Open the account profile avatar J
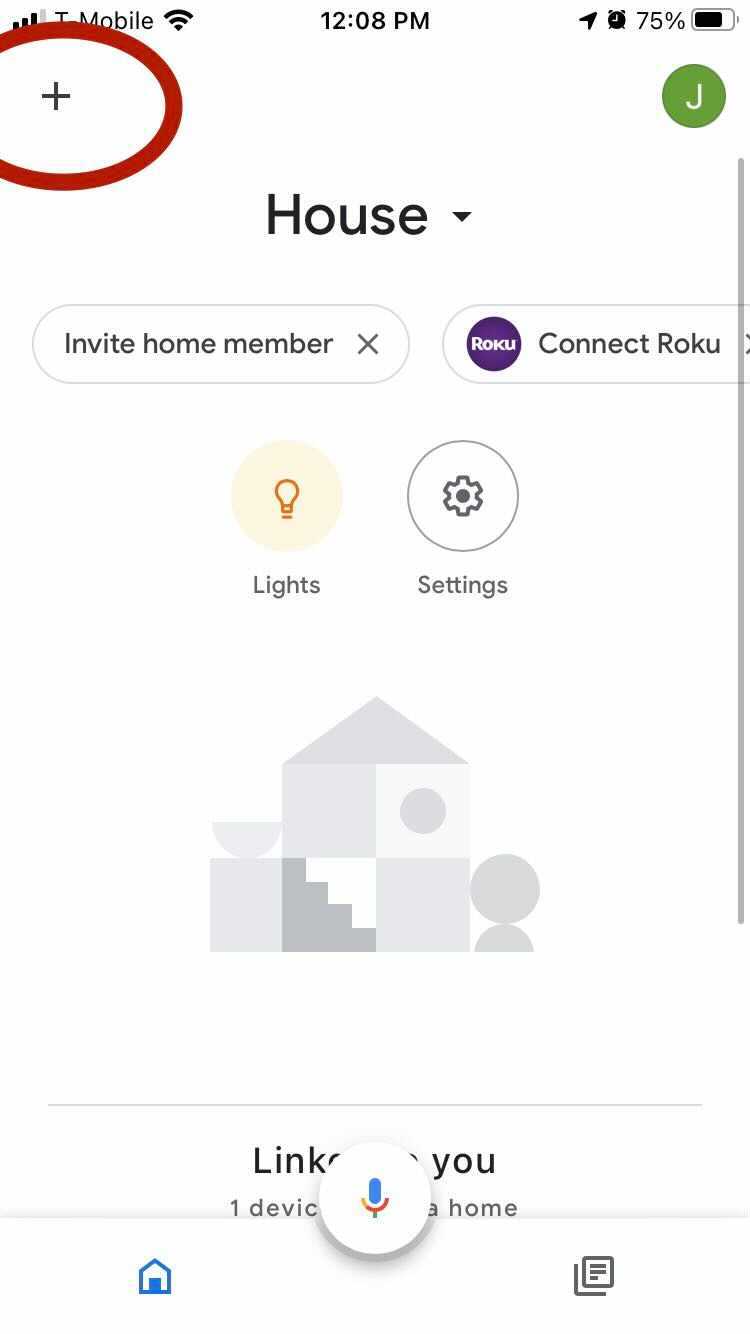The width and height of the screenshot is (750, 1334). pyautogui.click(x=693, y=96)
